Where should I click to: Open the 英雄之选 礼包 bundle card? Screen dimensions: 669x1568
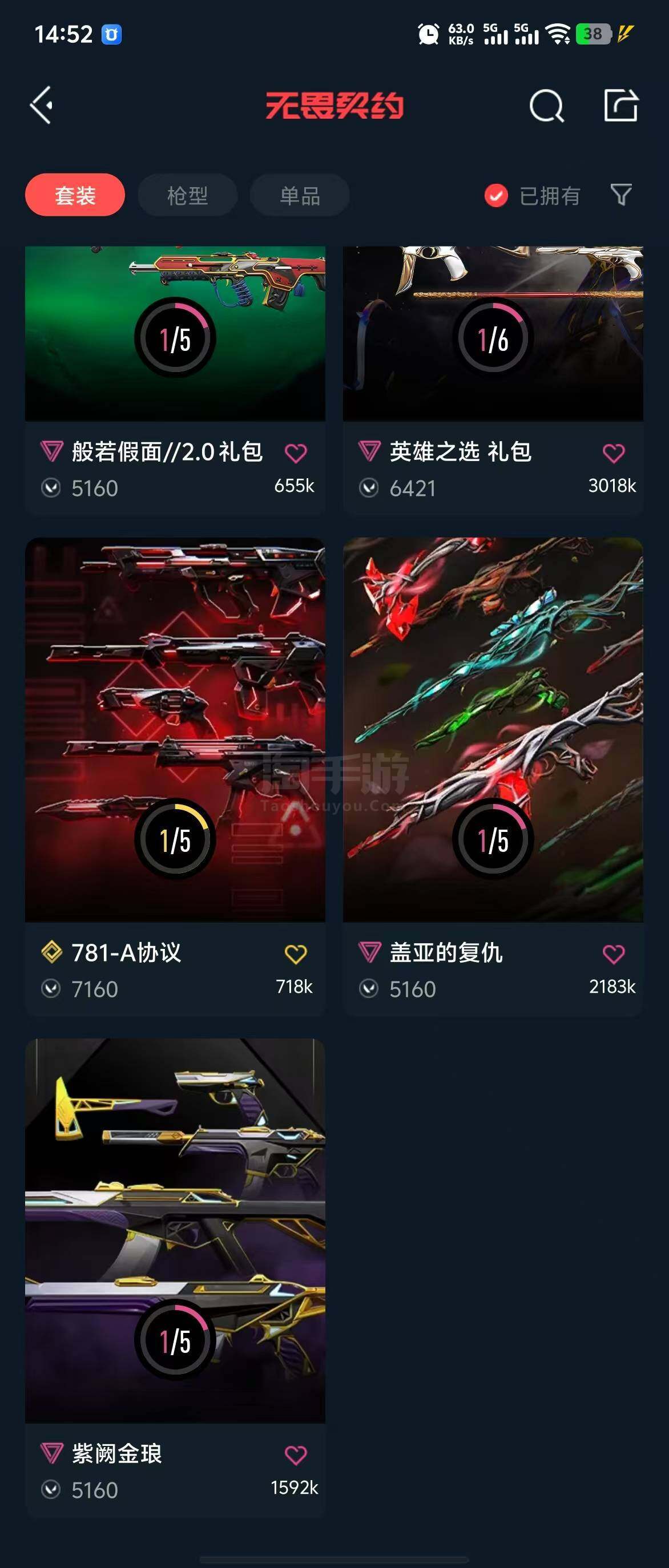(493, 341)
